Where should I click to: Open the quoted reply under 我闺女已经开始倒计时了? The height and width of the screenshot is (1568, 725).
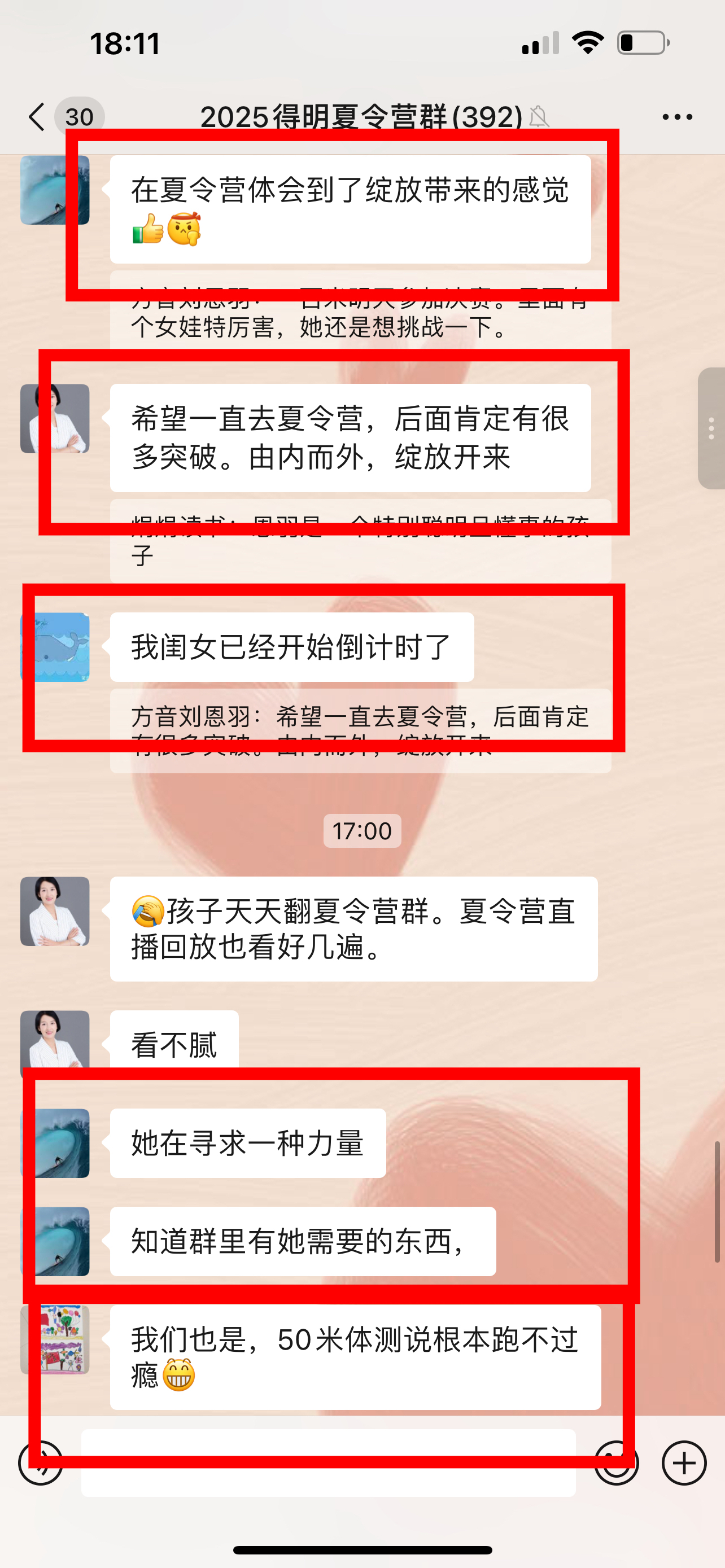point(360,730)
